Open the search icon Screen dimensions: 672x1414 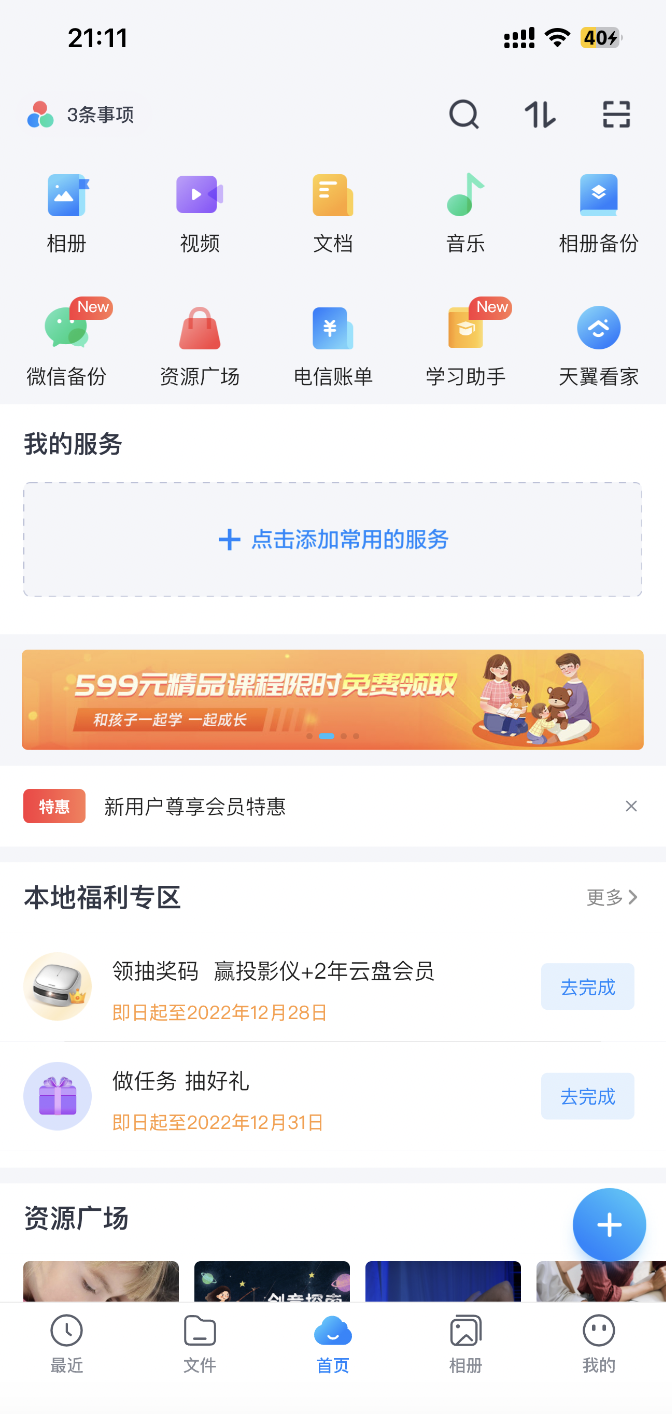[464, 115]
